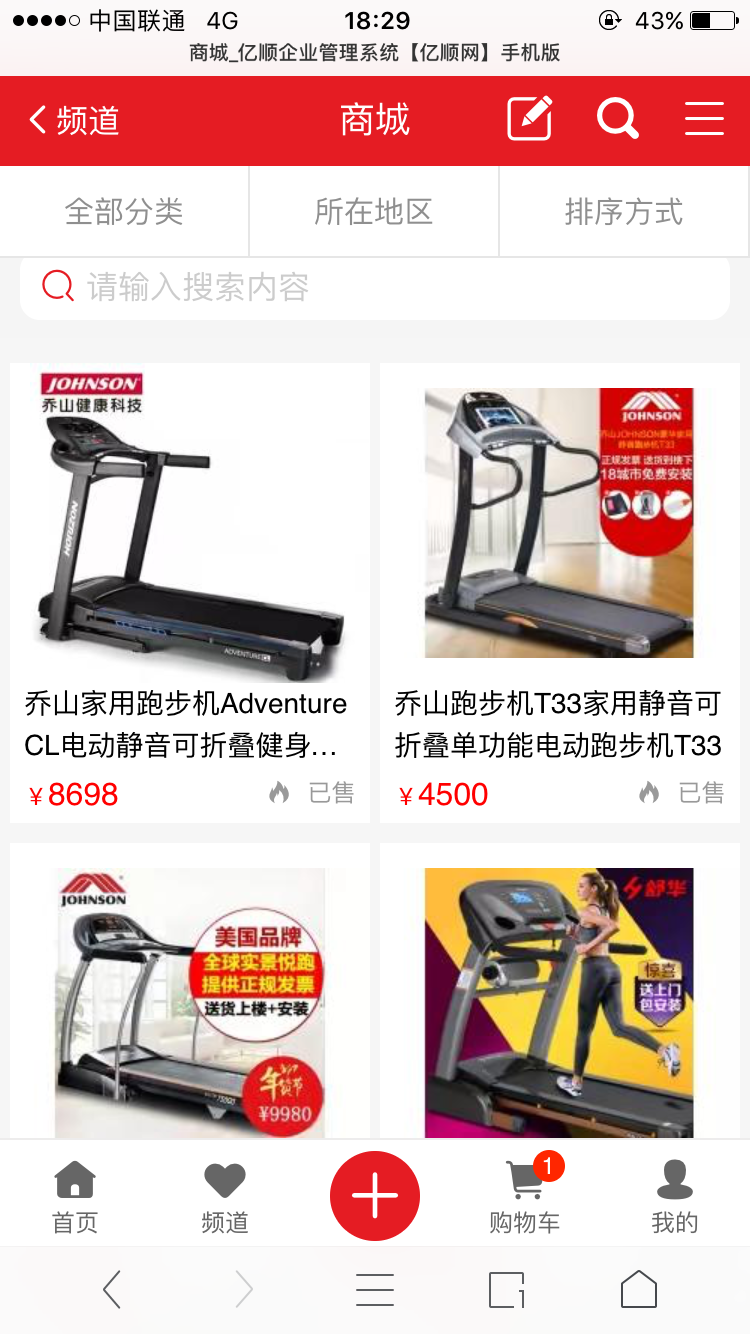The image size is (750, 1334).
Task: Open the hamburger menu in header
Action: [x=704, y=120]
